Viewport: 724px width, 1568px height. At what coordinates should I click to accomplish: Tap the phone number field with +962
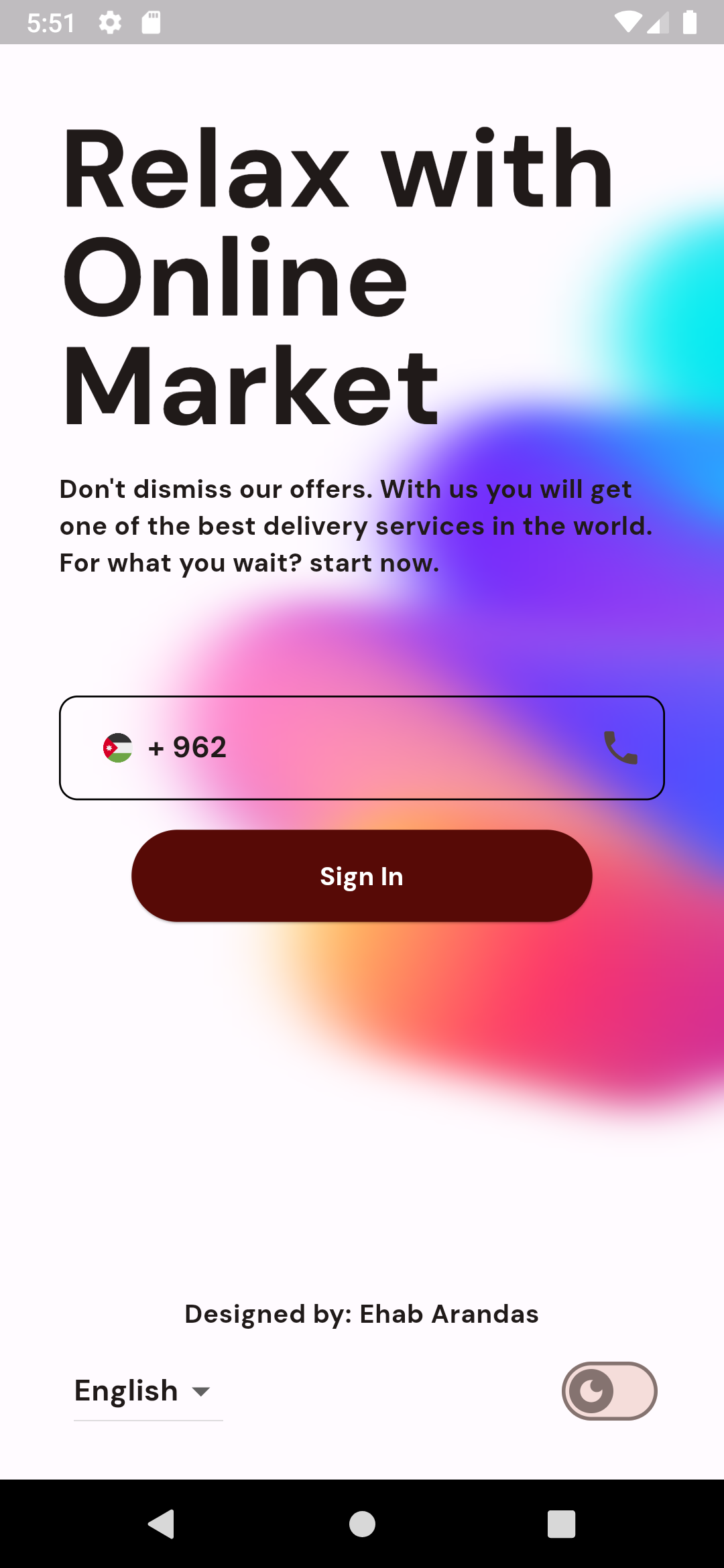tap(362, 748)
